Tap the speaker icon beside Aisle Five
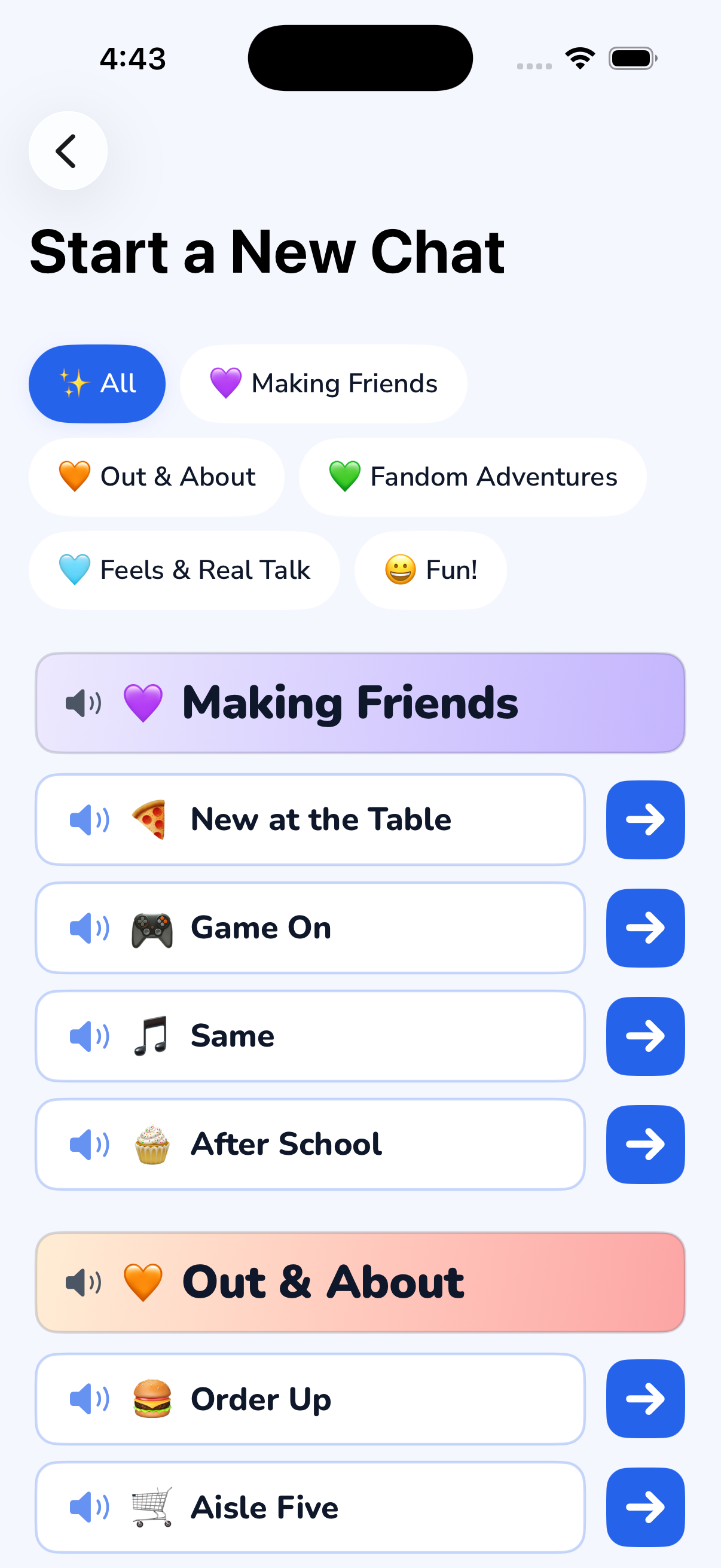 [x=89, y=1507]
